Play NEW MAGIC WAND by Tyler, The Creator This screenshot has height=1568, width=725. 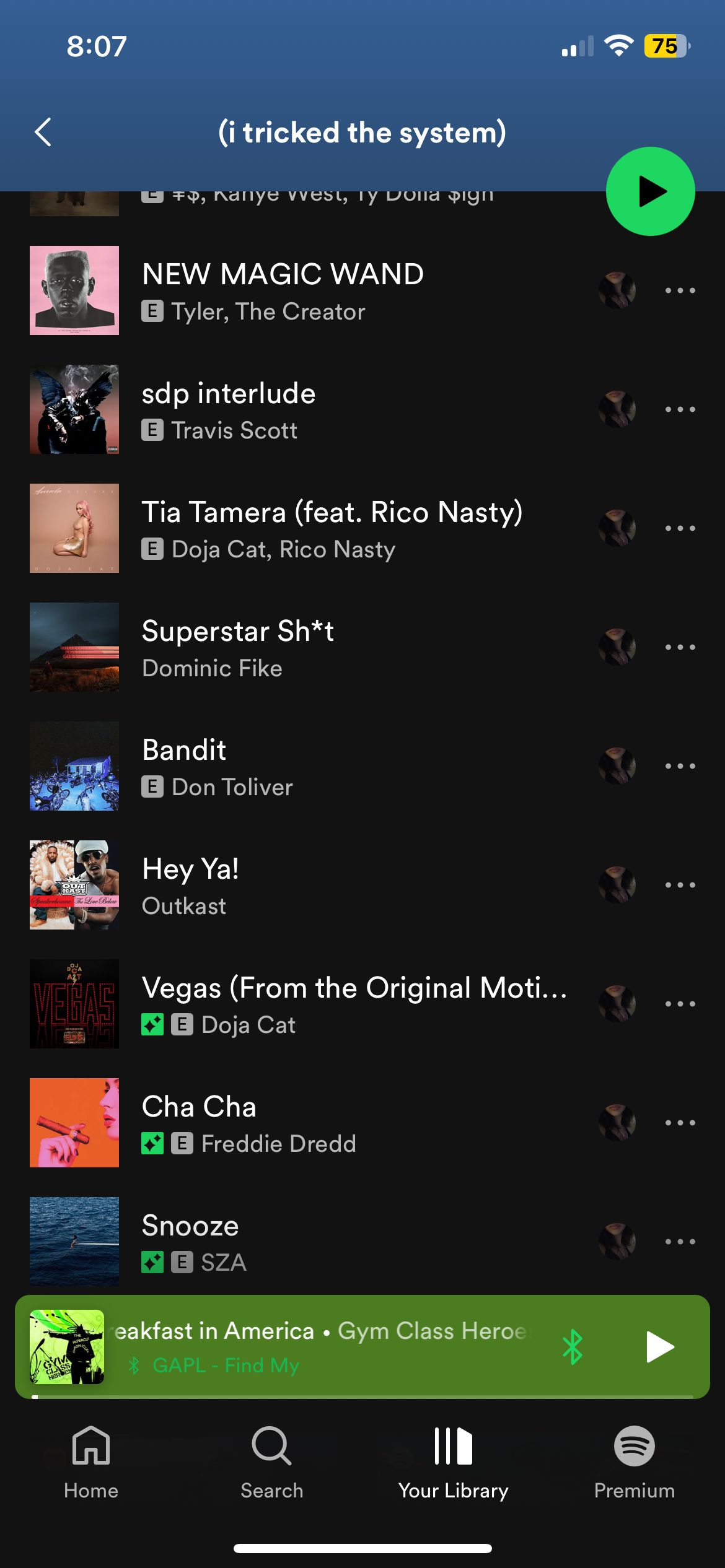(283, 290)
